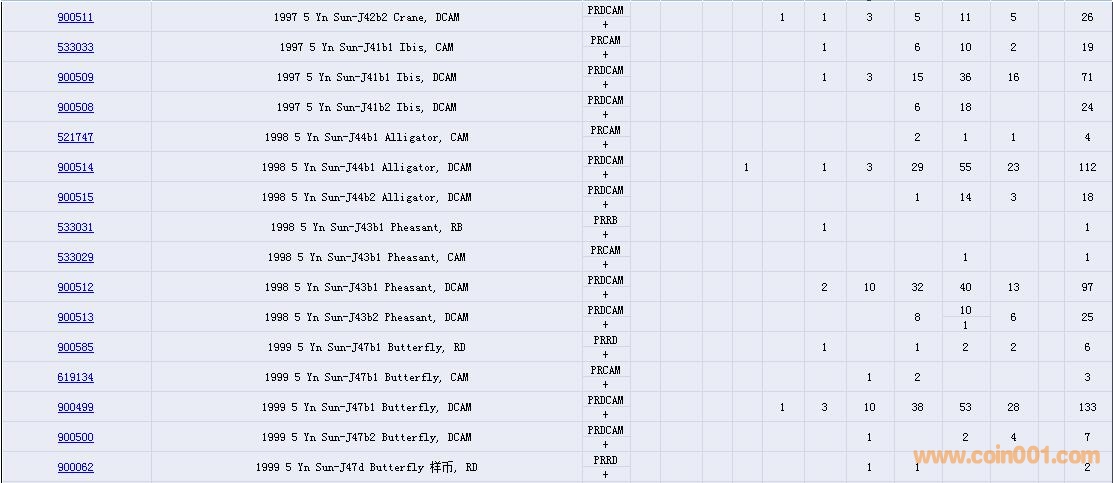Open coin entry link 900512
Viewport: 1113px width, 483px height.
[76, 287]
